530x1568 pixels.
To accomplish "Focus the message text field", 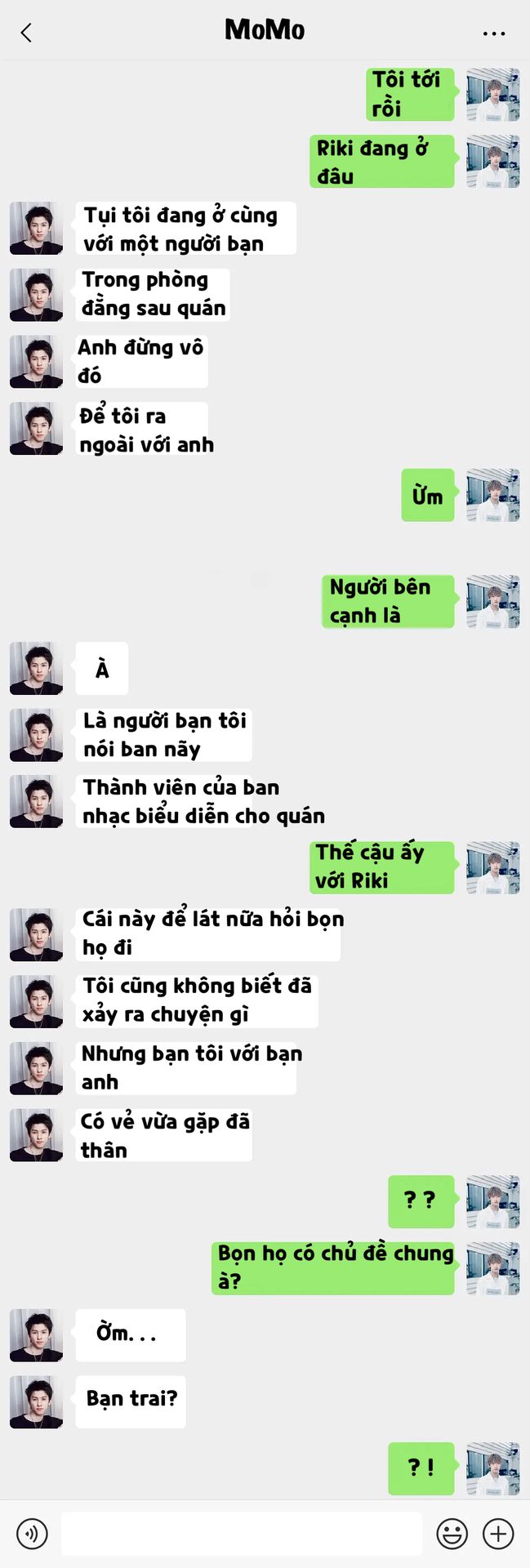I will pos(242,1534).
